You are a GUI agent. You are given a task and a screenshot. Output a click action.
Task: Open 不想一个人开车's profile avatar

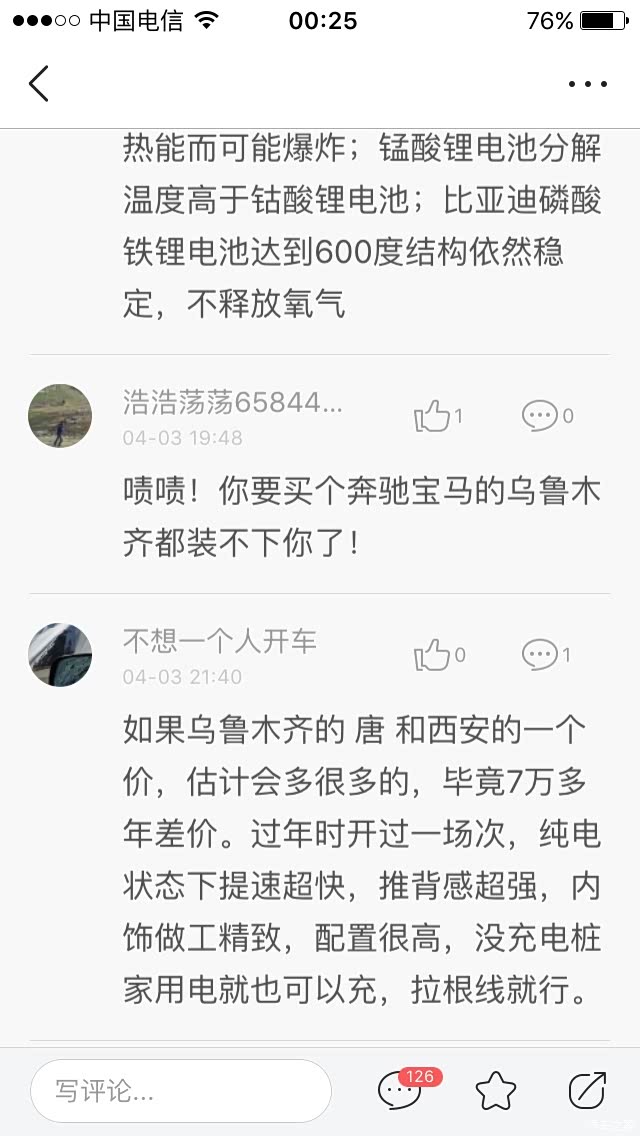tap(60, 655)
